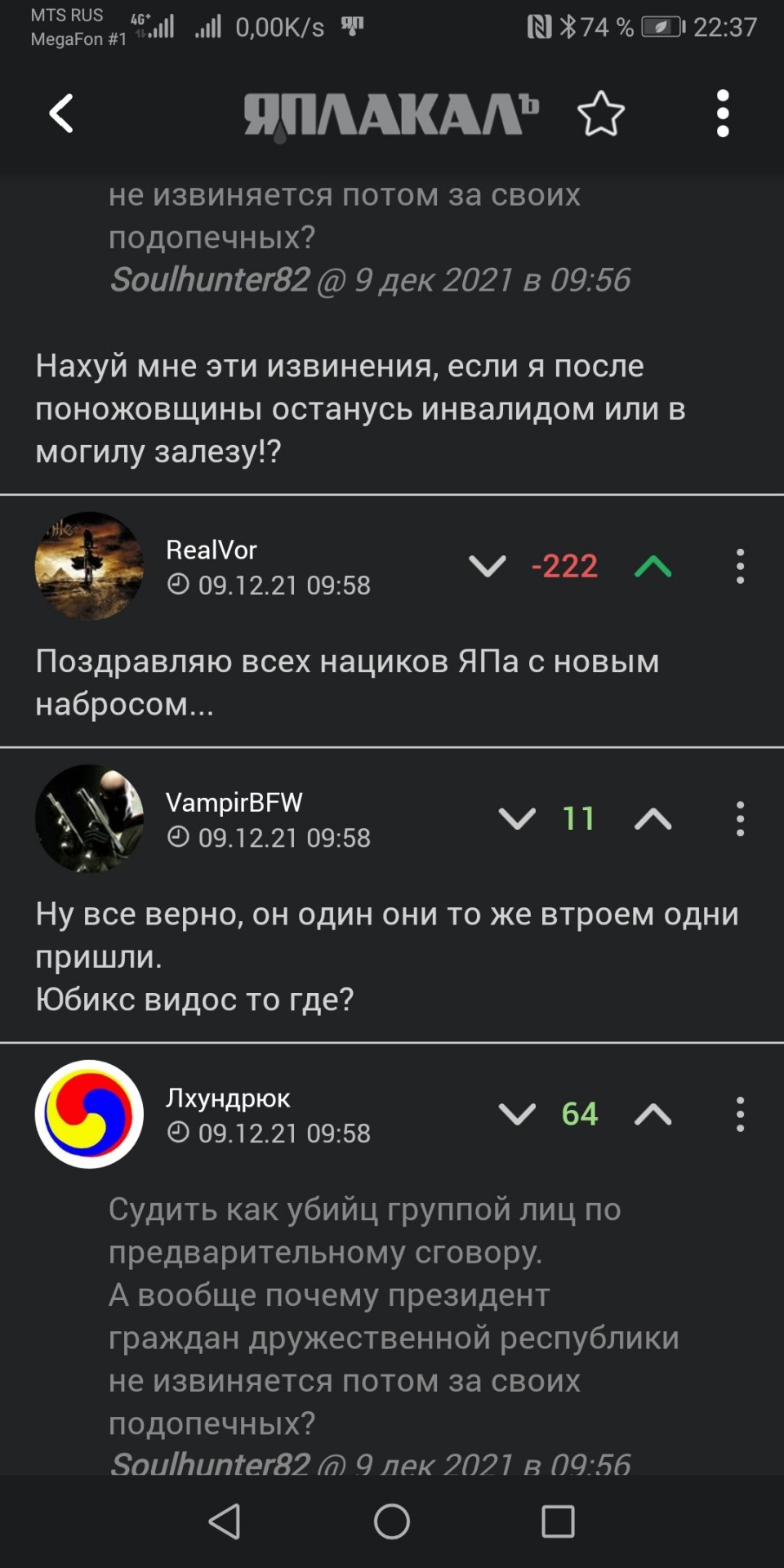Image resolution: width=784 pixels, height=1568 pixels.
Task: Add this topic to favorites with the star
Action: point(601,114)
